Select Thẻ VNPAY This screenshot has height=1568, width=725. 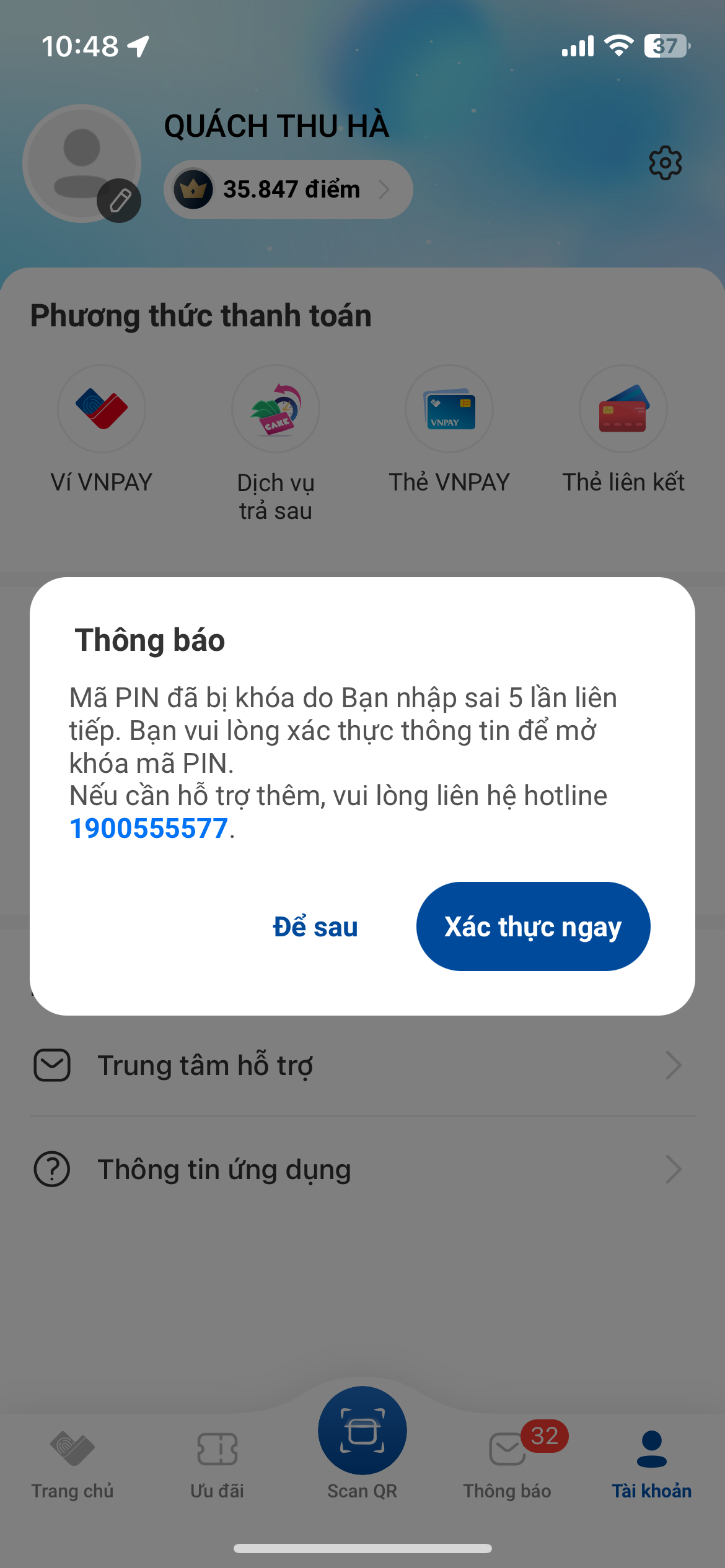449,409
